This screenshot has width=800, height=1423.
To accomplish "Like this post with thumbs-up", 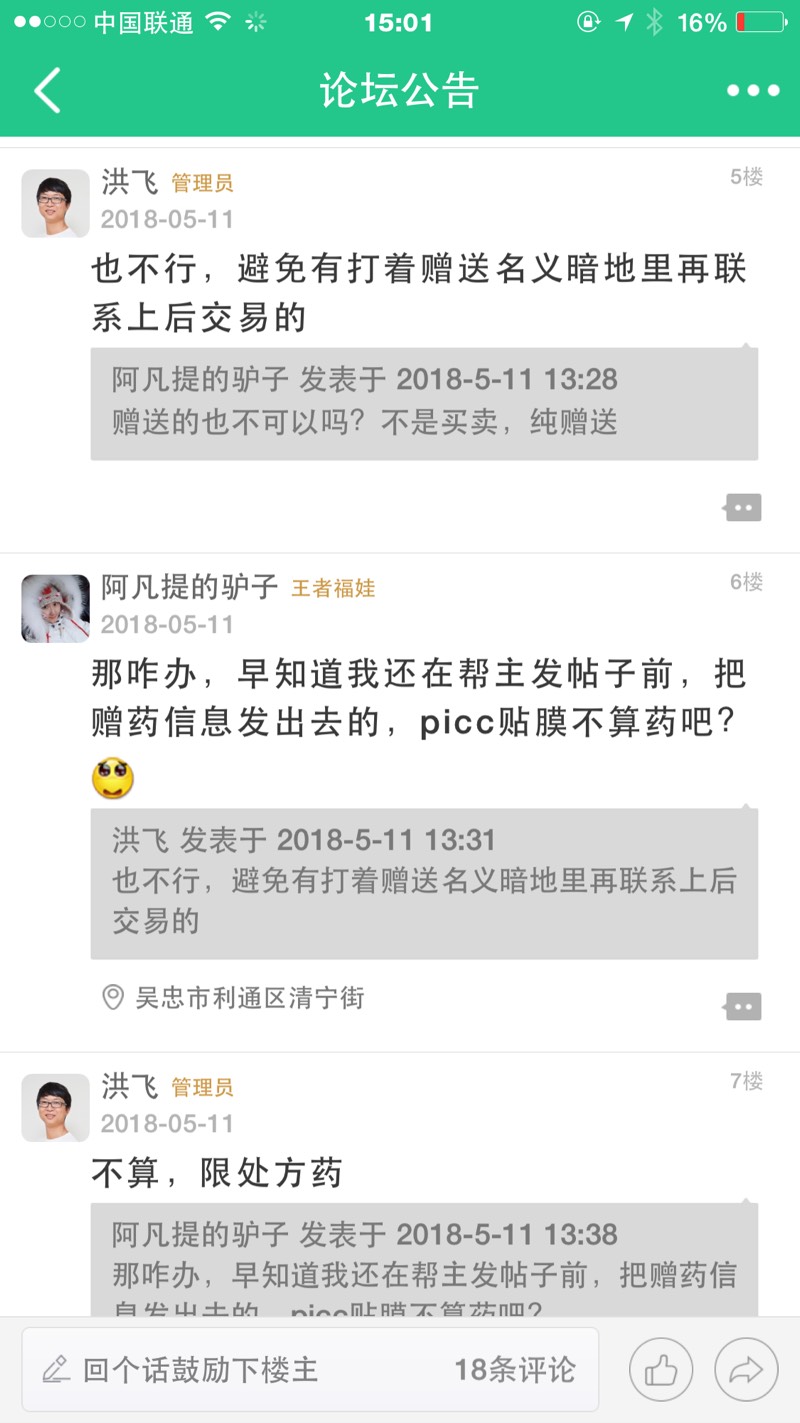I will pos(661,1369).
